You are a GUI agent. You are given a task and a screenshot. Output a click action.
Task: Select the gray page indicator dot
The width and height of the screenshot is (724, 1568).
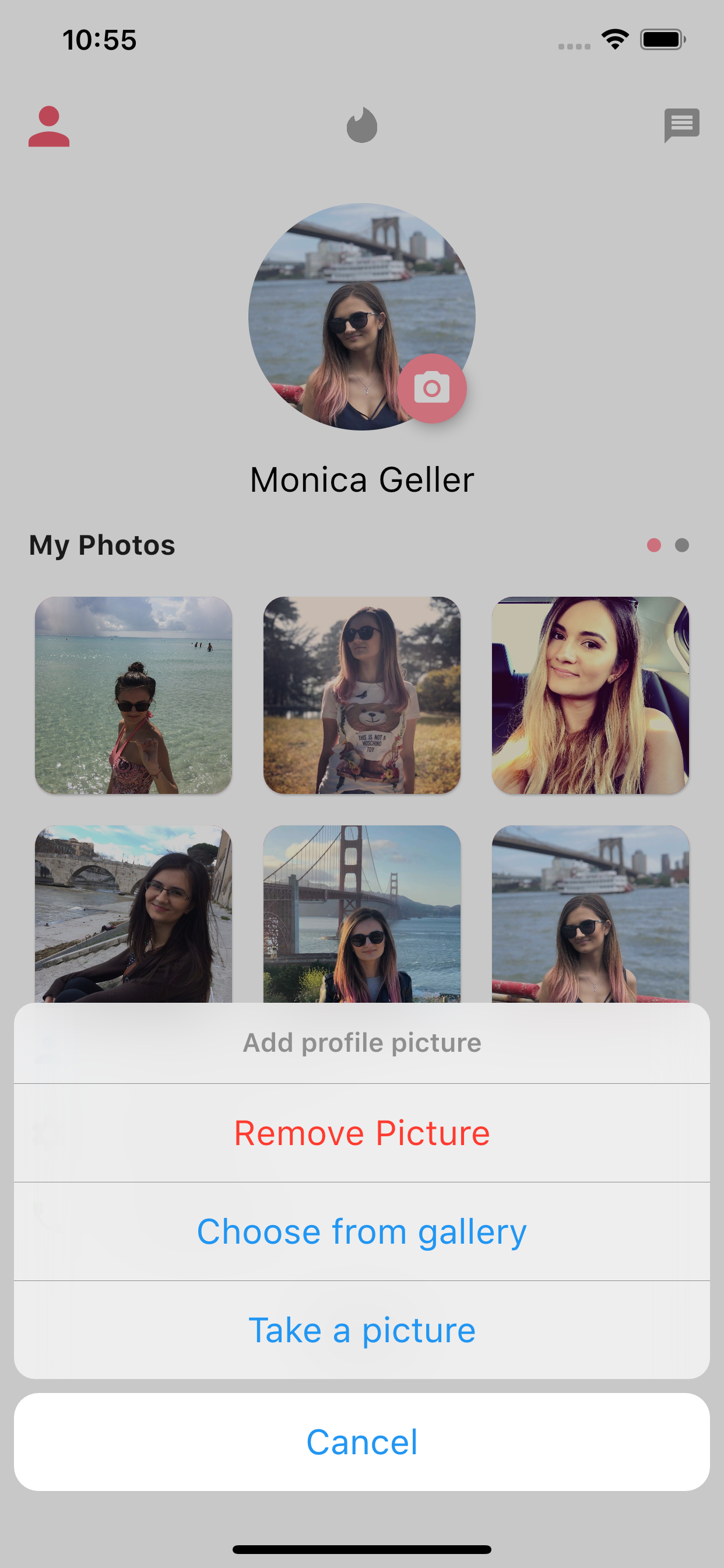[x=683, y=546]
